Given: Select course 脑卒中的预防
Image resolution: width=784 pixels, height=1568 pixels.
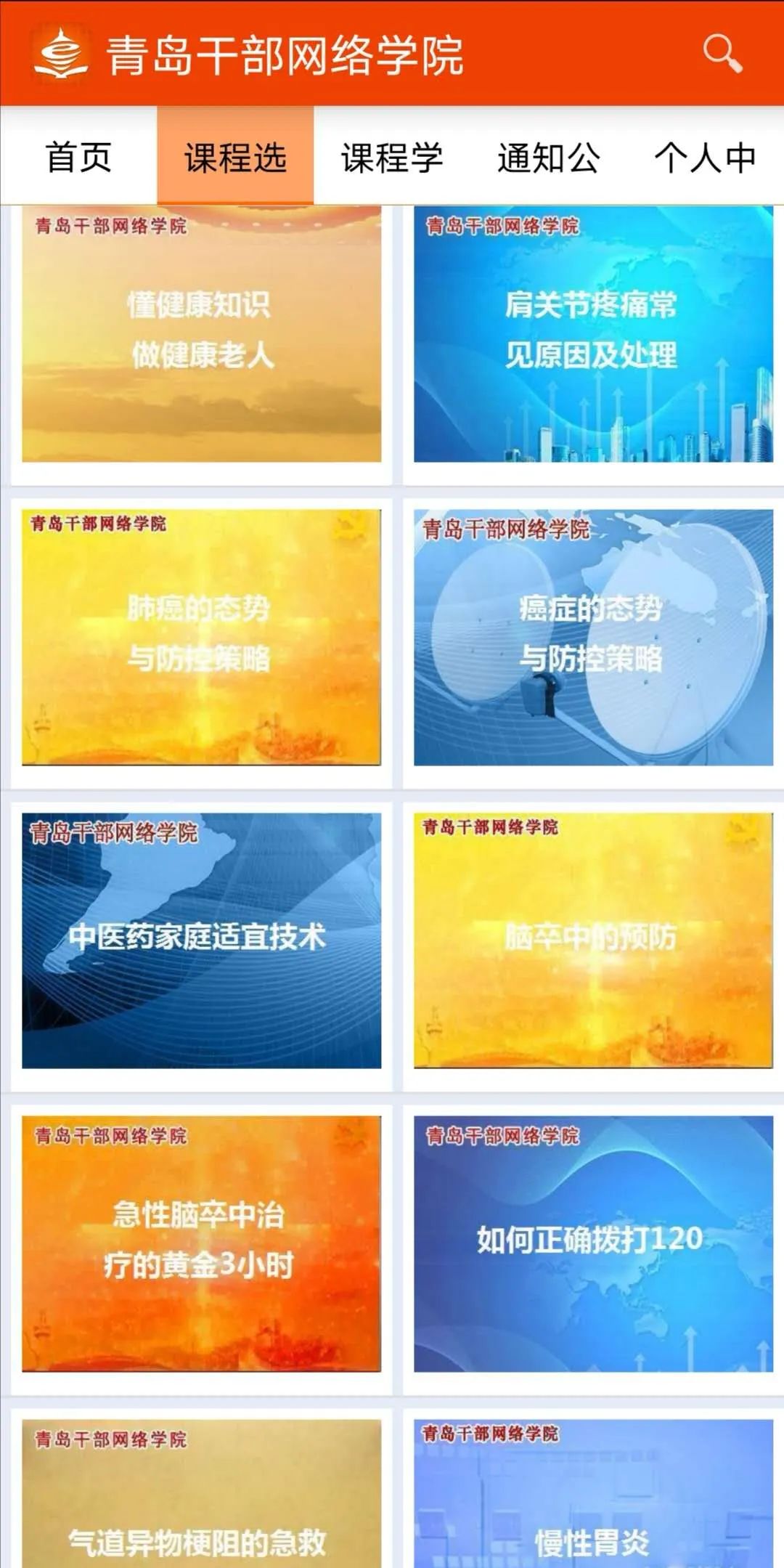Looking at the screenshot, I should coord(593,940).
